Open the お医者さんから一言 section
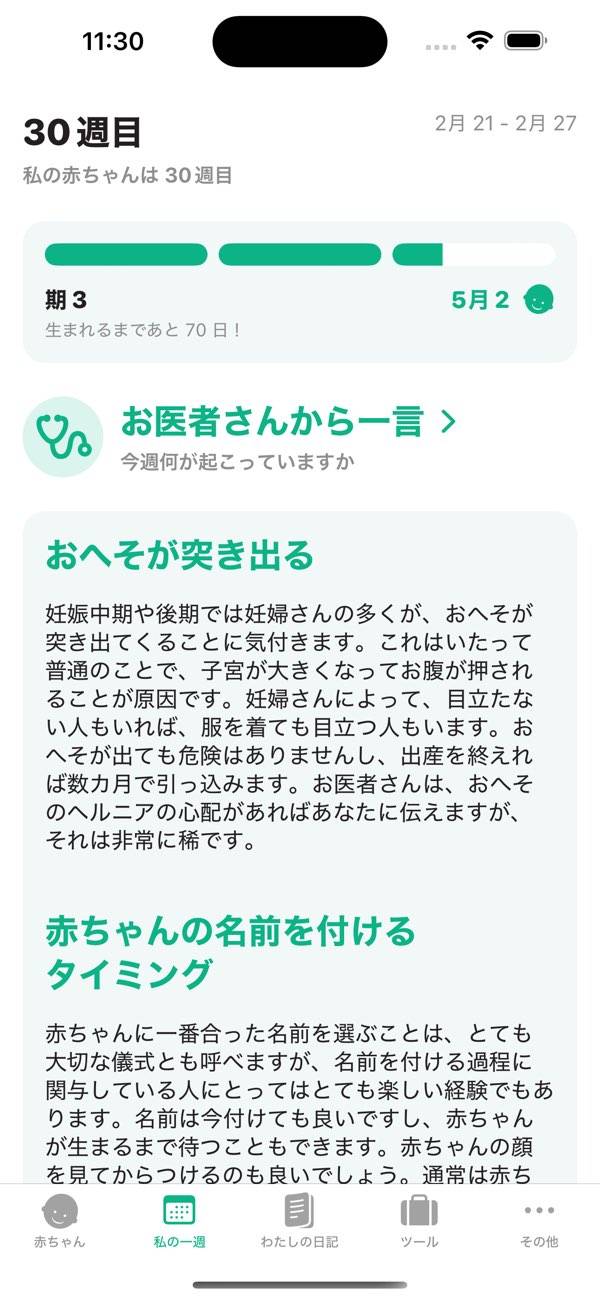The width and height of the screenshot is (600, 1300). point(288,423)
